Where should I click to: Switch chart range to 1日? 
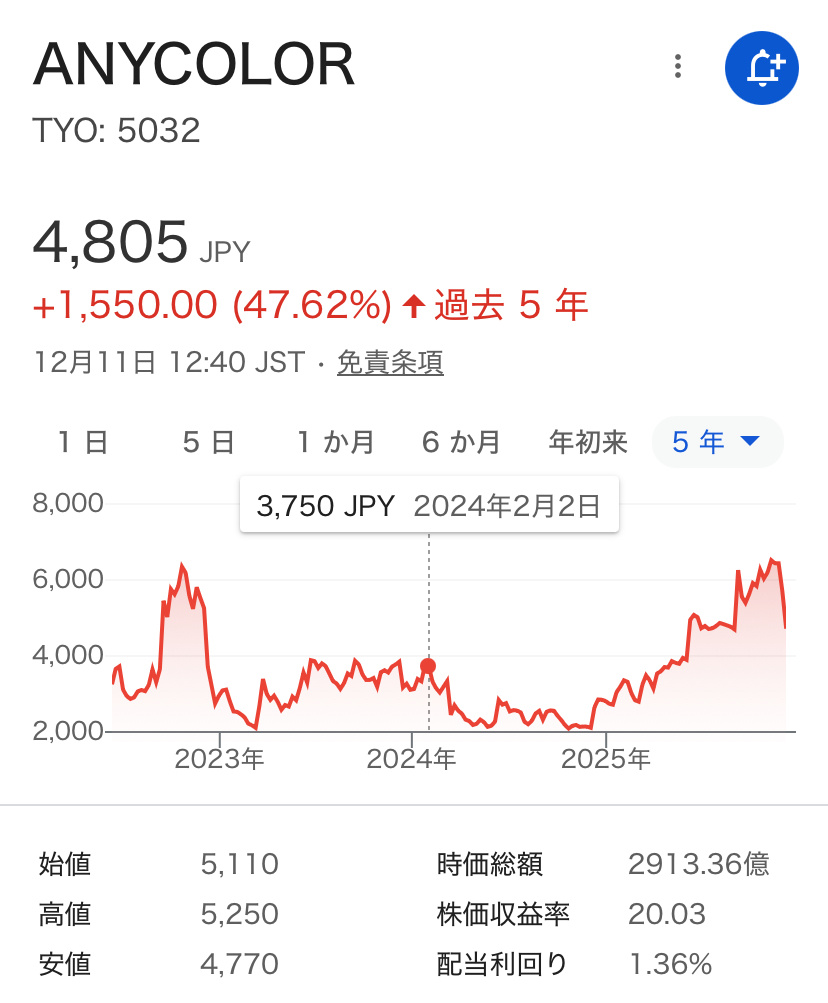(x=83, y=442)
